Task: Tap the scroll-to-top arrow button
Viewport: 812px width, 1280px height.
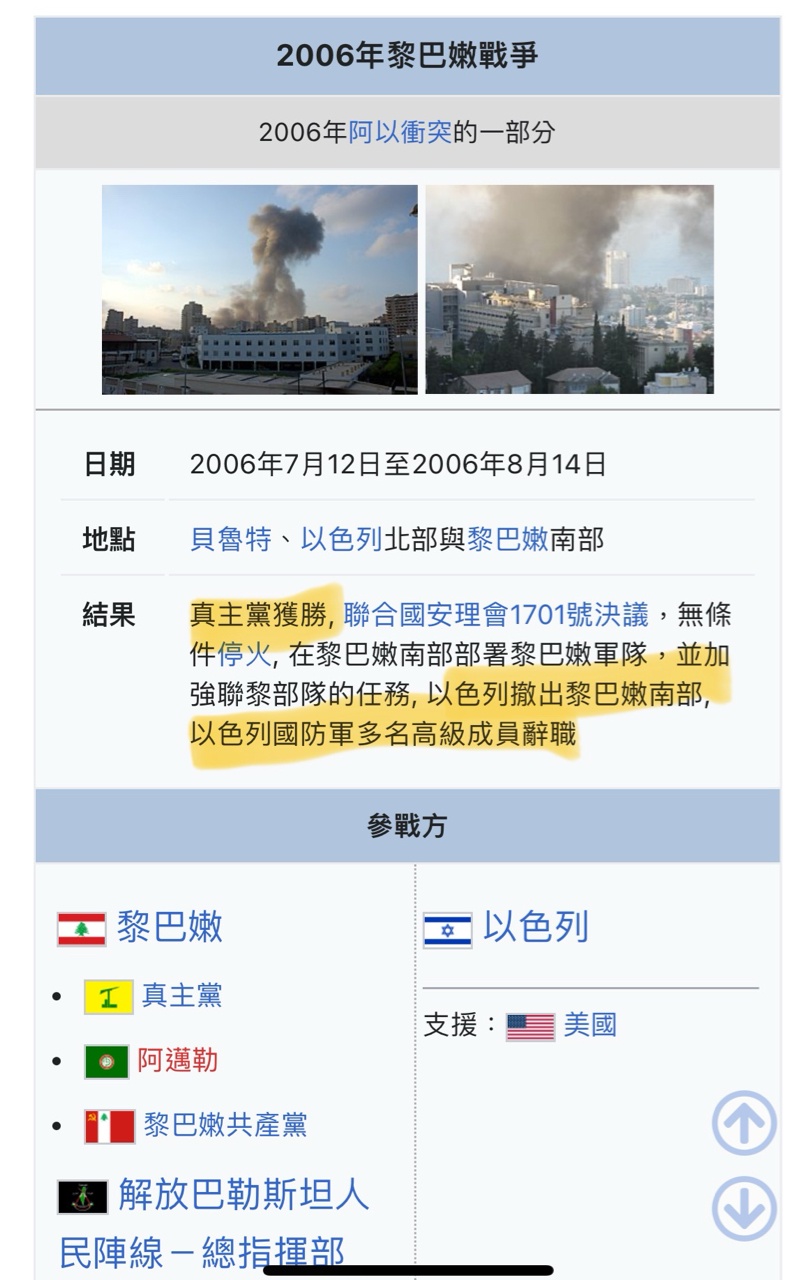Action: click(744, 1124)
